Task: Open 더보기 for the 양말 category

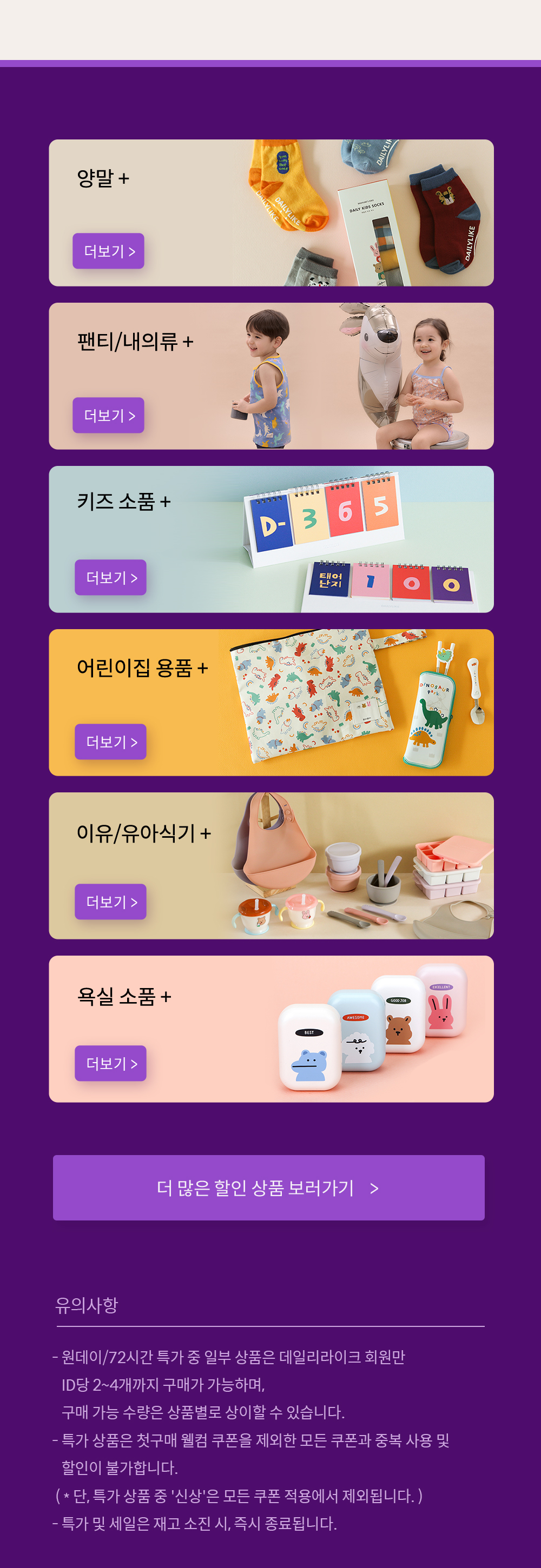Action: pos(108,251)
